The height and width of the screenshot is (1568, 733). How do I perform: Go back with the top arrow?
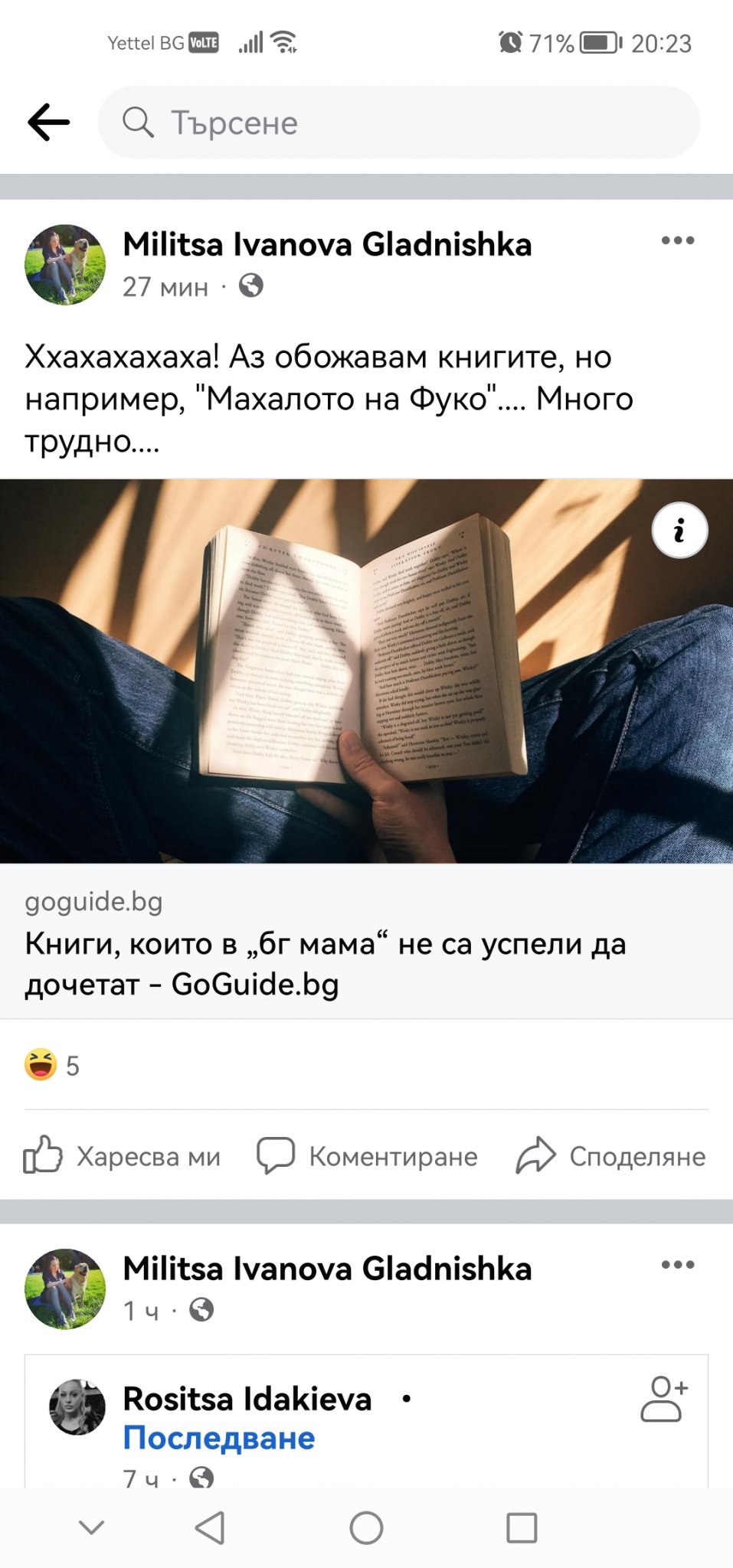coord(48,122)
